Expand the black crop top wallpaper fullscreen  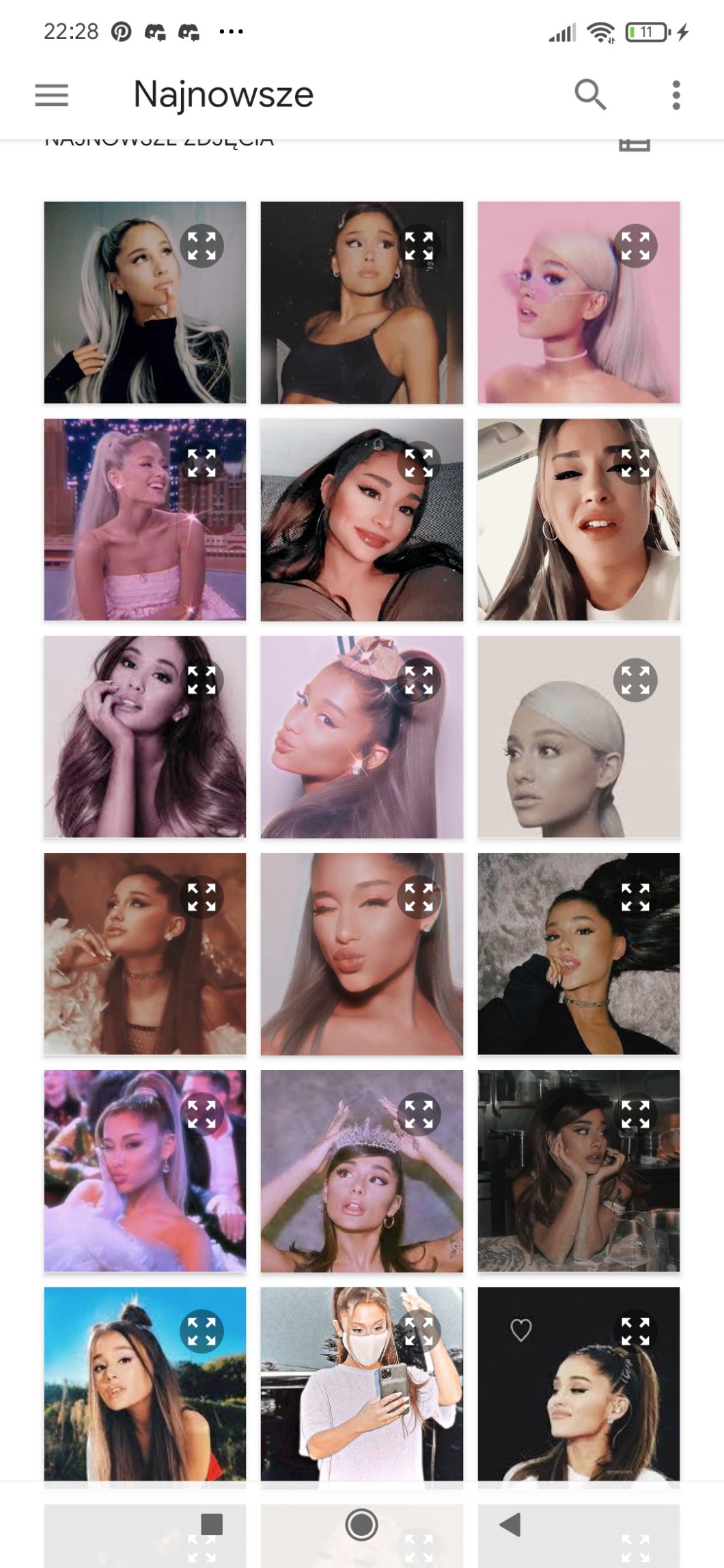coord(419,246)
